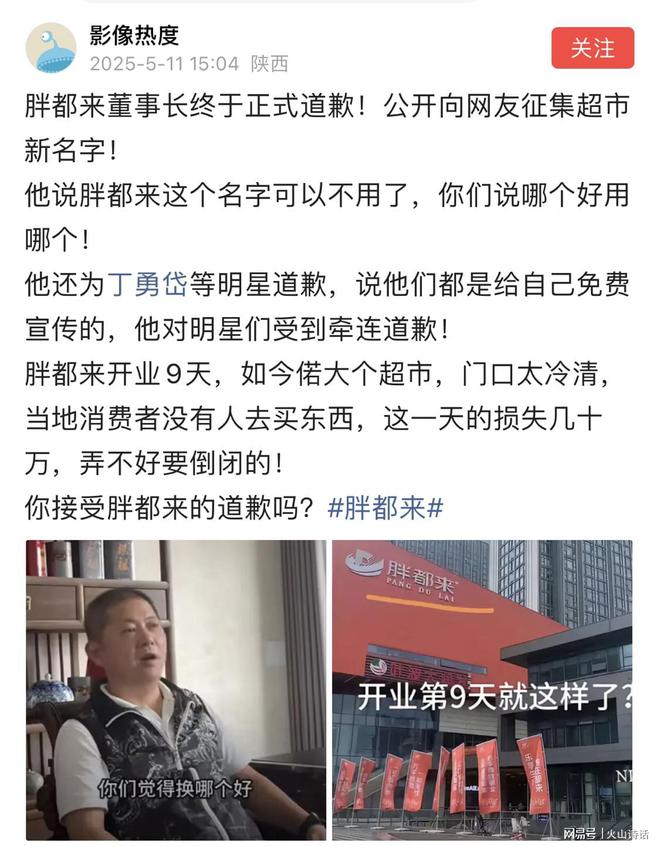Image resolution: width=660 pixels, height=846 pixels.
Task: Open the #胖都来# hashtag topic
Action: click(x=384, y=508)
